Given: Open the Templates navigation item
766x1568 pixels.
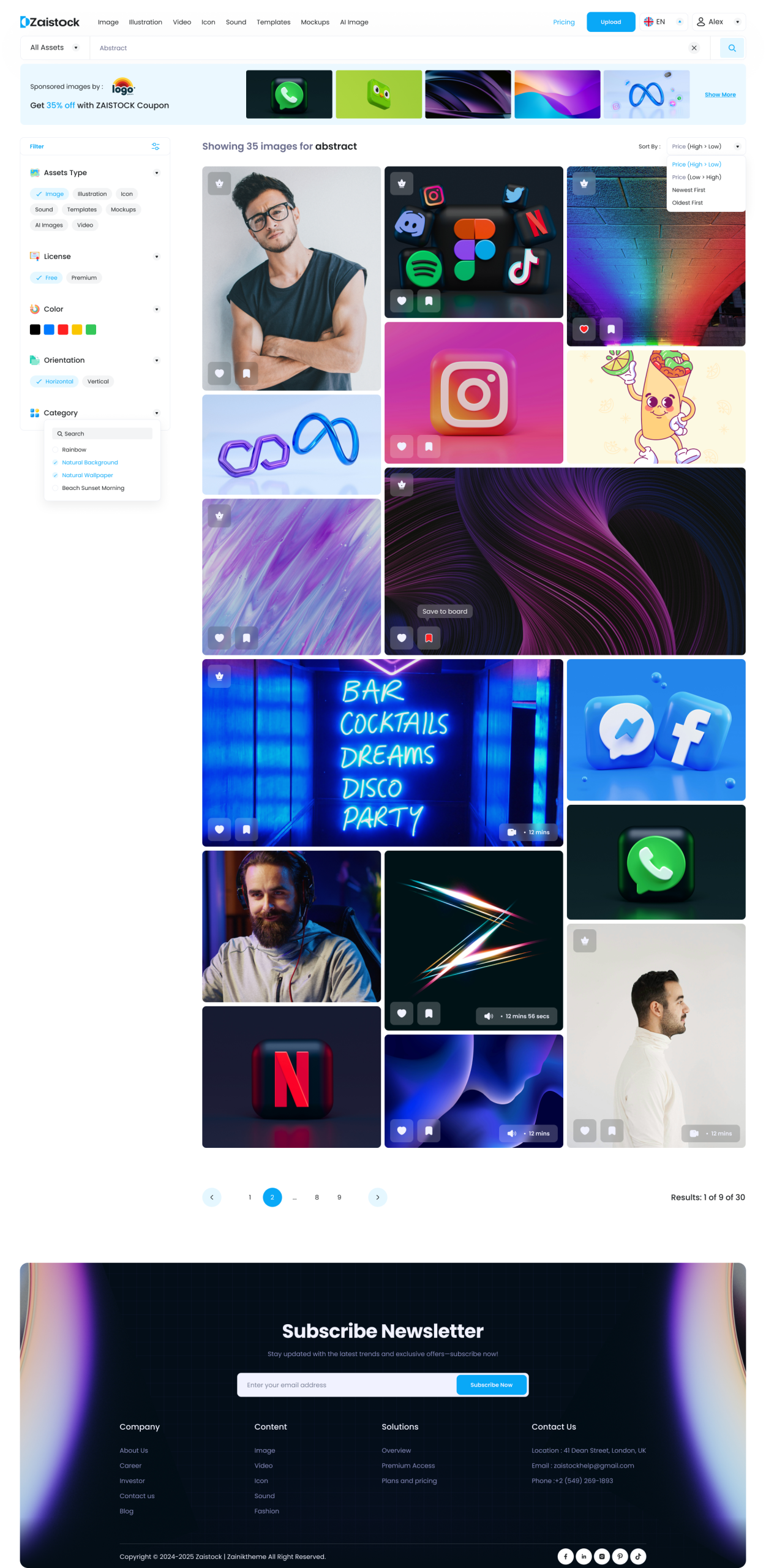Looking at the screenshot, I should [273, 22].
